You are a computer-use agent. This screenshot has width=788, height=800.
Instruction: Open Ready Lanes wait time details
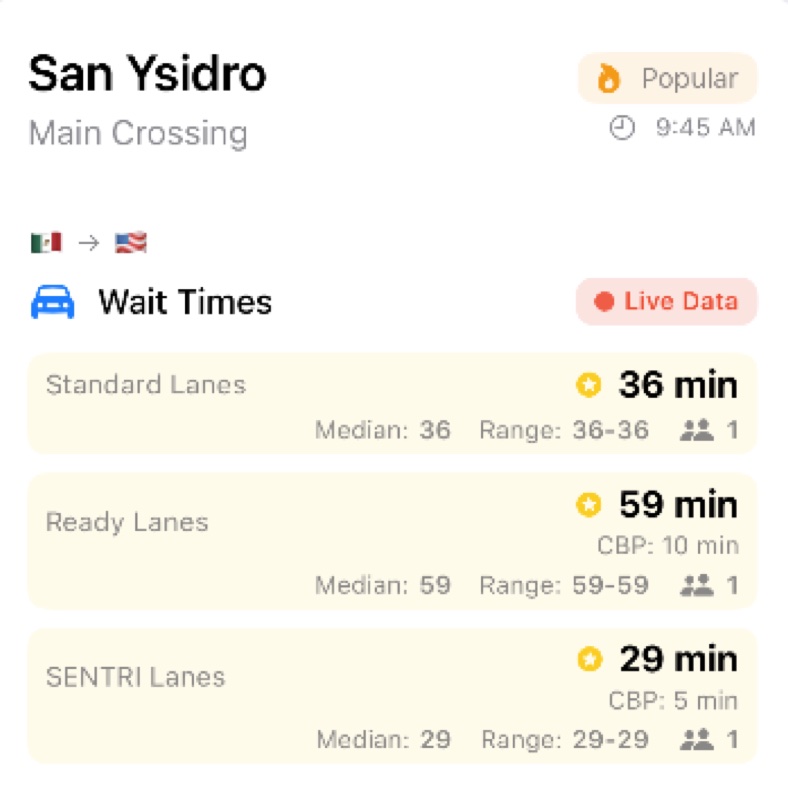[x=392, y=541]
